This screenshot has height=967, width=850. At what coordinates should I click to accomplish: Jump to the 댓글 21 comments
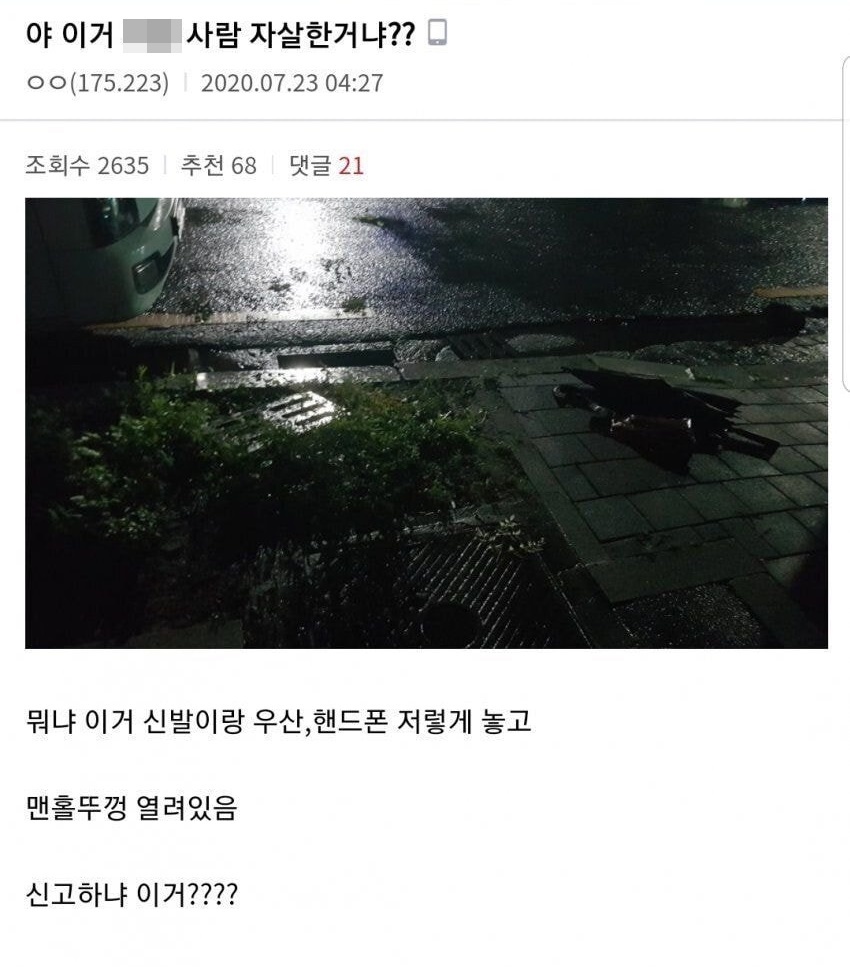click(x=326, y=166)
